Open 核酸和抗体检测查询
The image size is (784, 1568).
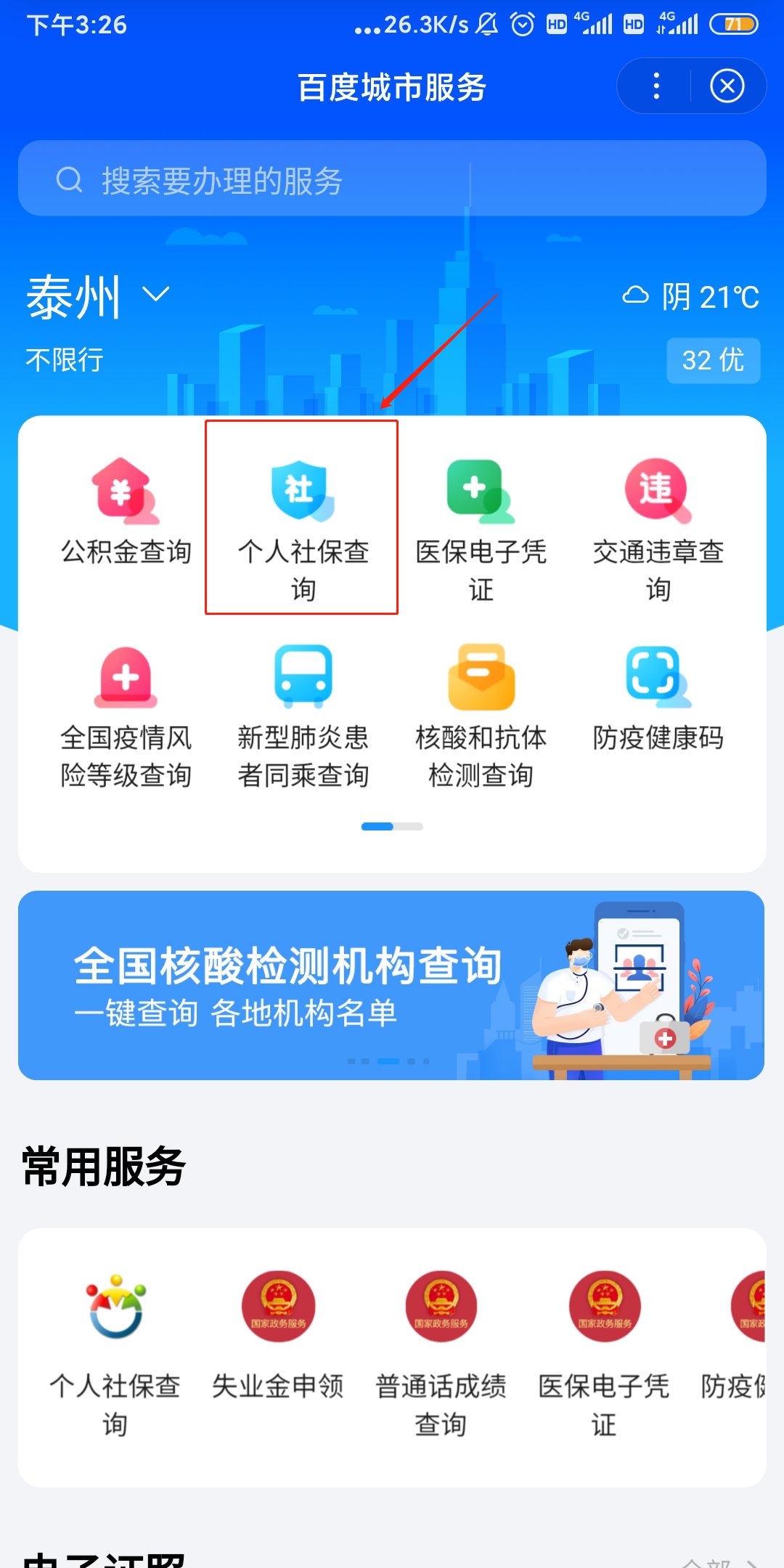(481, 715)
